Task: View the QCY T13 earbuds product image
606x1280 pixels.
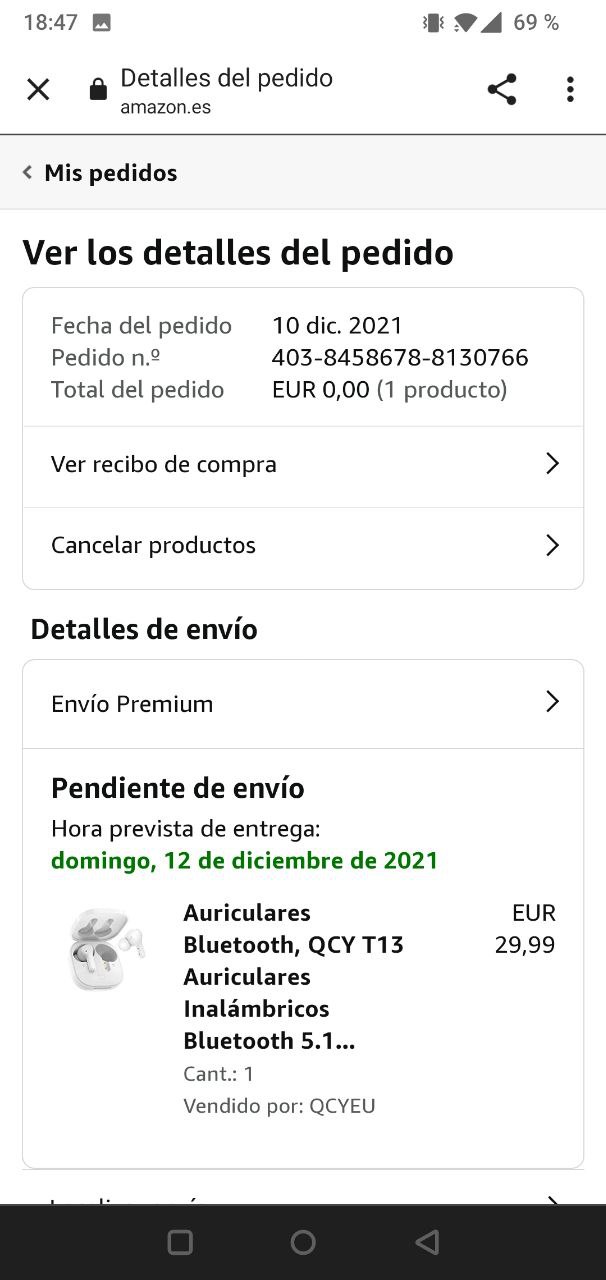Action: (105, 948)
